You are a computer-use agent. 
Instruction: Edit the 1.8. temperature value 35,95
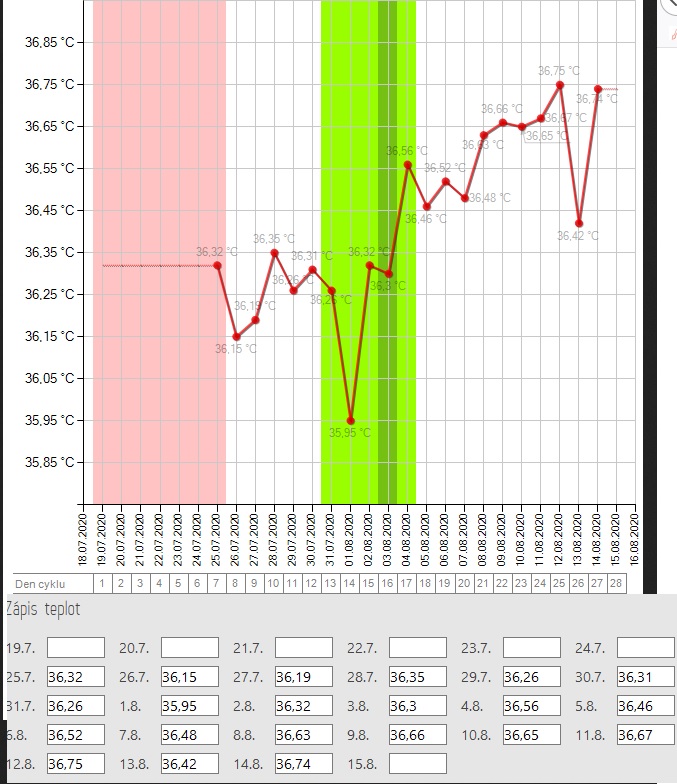click(x=189, y=706)
